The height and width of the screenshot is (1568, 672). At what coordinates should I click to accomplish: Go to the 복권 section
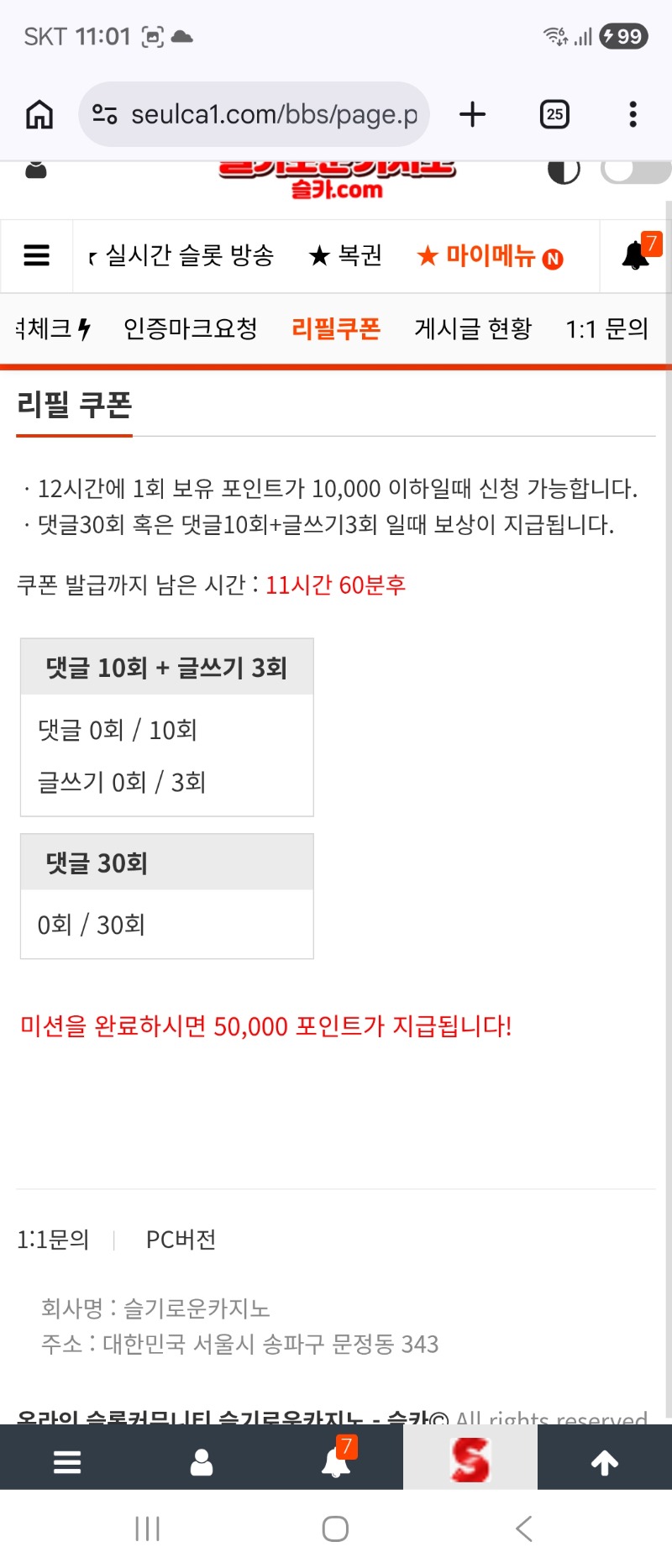tap(345, 255)
